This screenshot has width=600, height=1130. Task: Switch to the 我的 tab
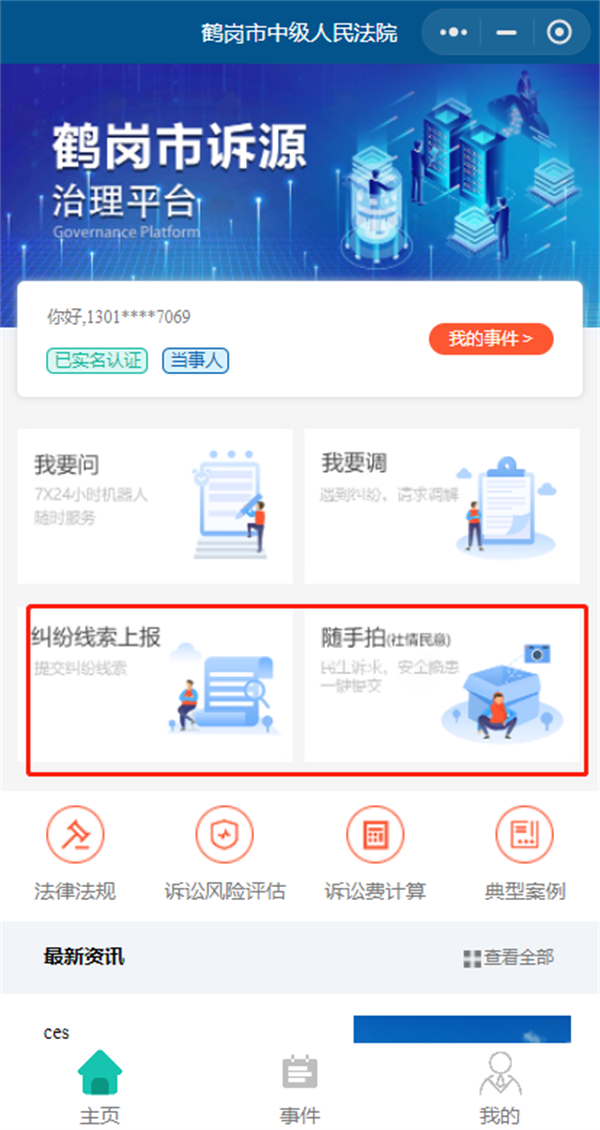500,1088
